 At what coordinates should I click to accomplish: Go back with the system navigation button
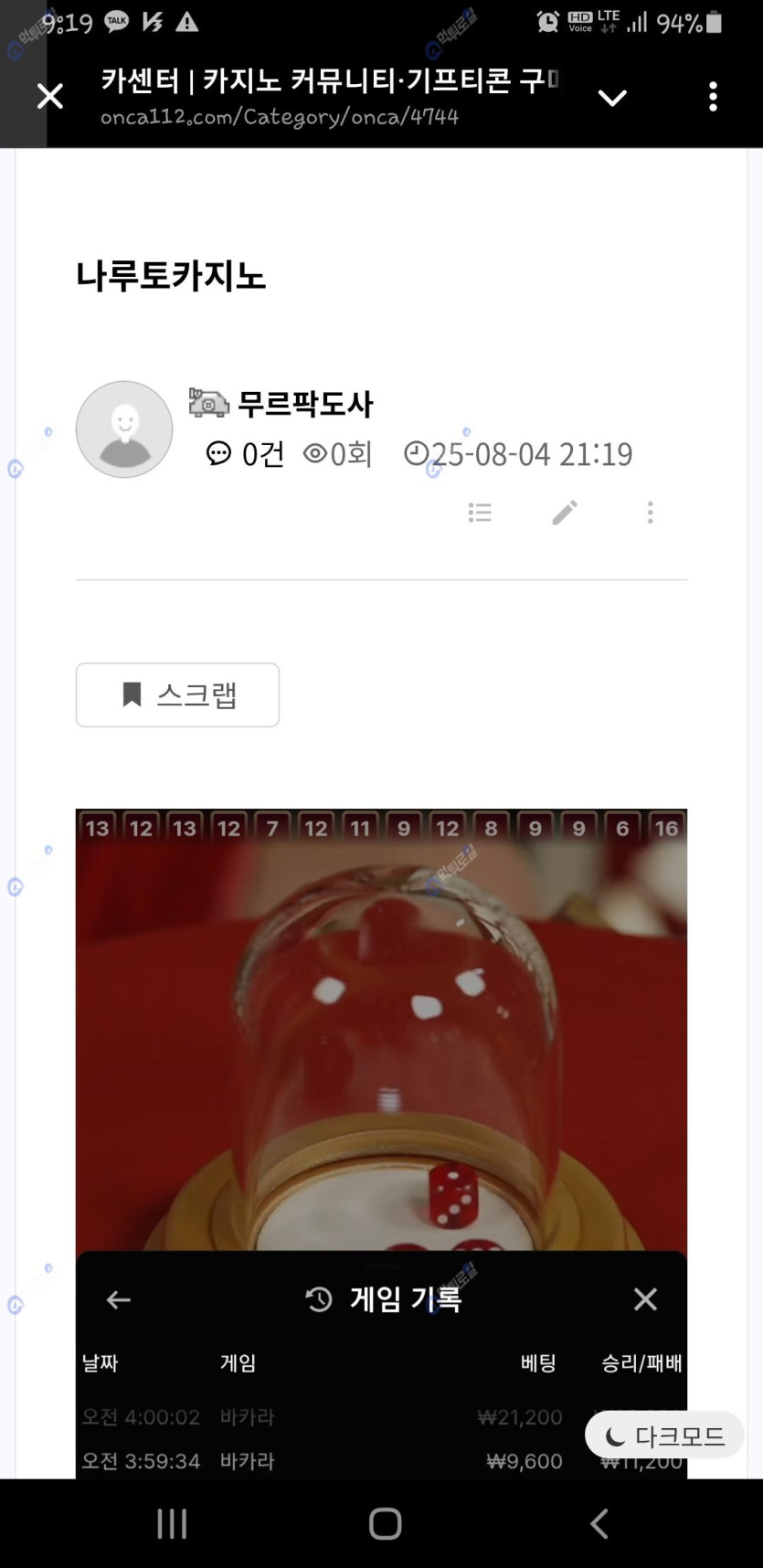tap(599, 1523)
